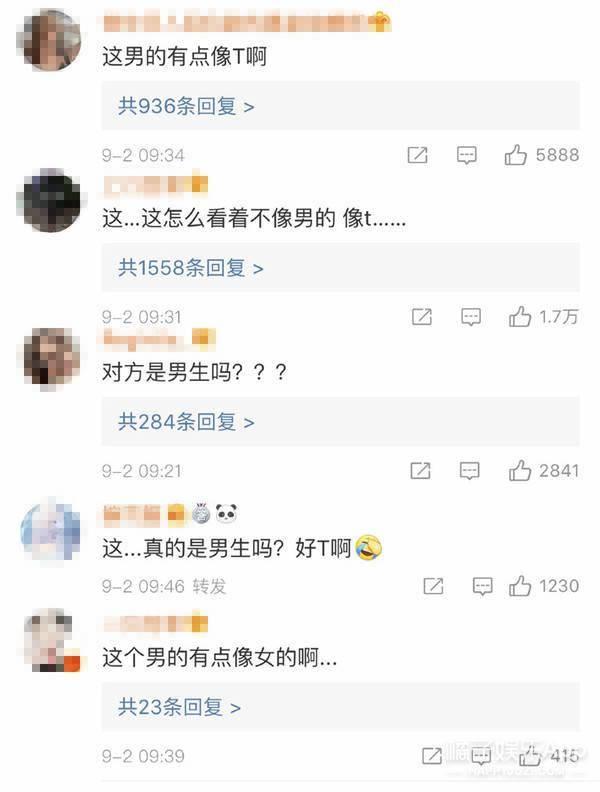Screen dimensions: 600x792
Task: Repost the comment posted at 09:46
Action: pyautogui.click(x=433, y=585)
